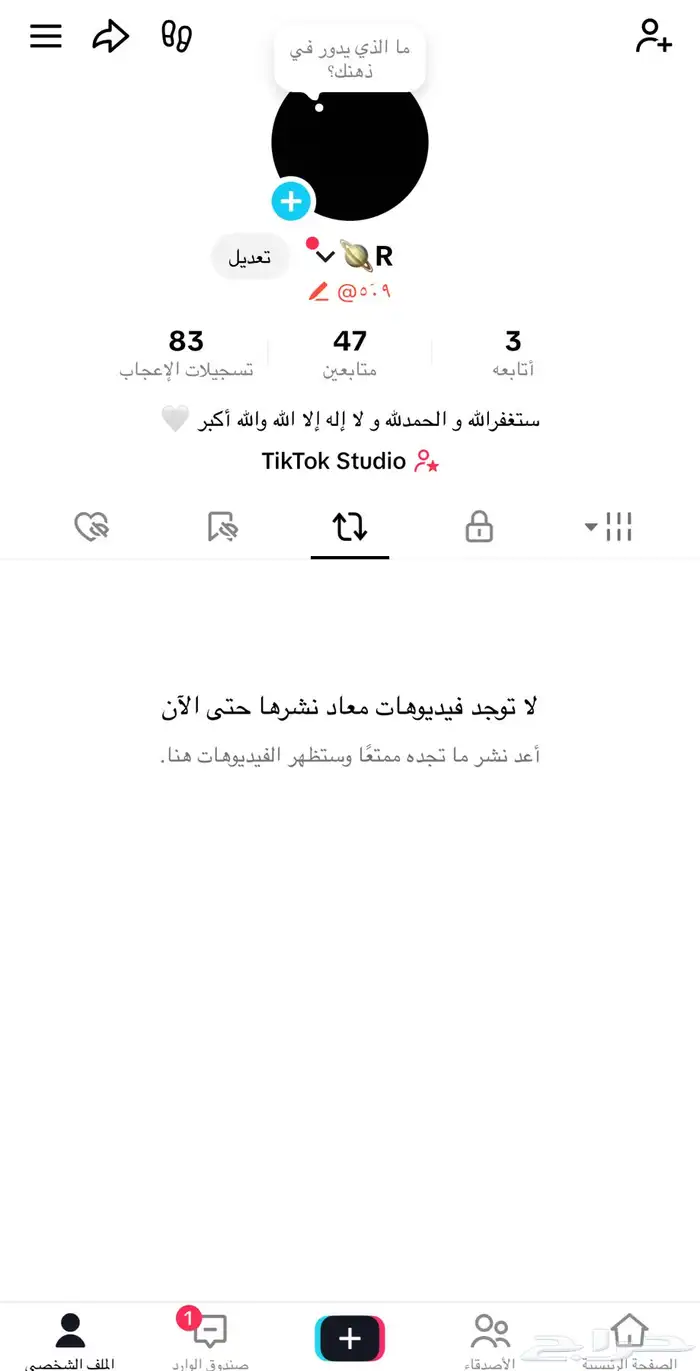Open the footprints profile views icon

click(177, 37)
